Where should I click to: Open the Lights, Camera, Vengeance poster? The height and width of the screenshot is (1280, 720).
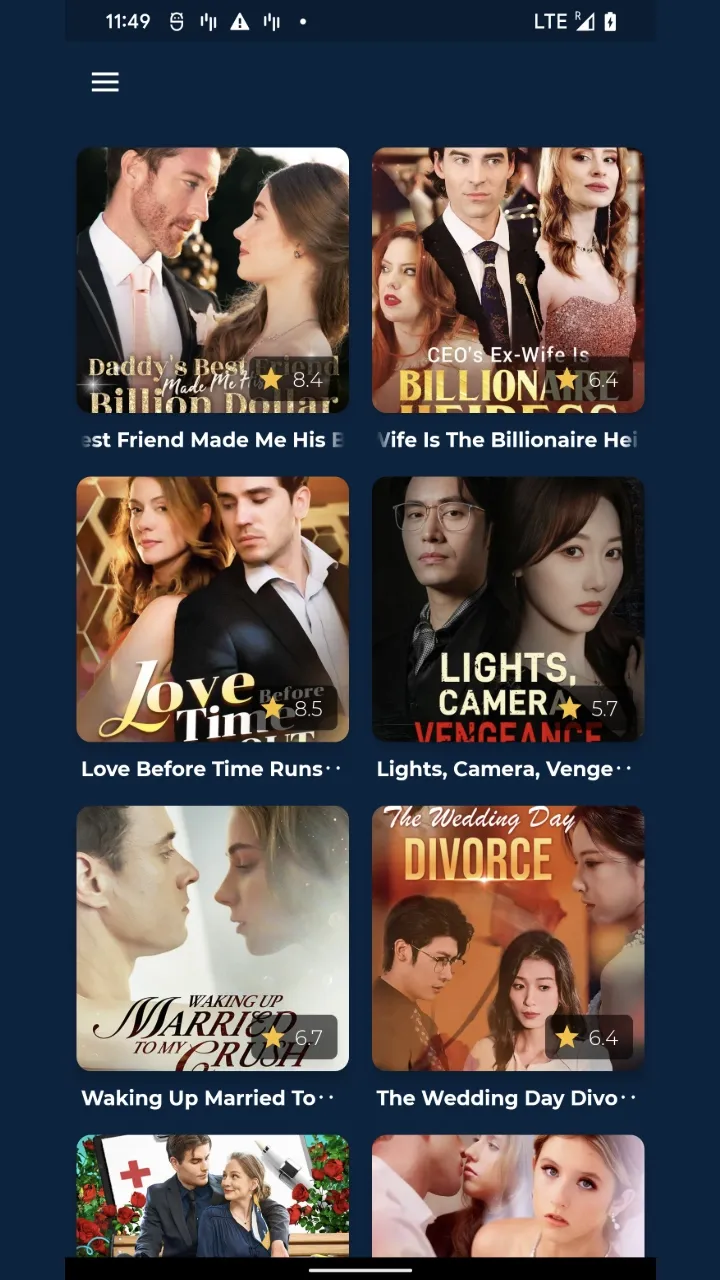click(508, 610)
